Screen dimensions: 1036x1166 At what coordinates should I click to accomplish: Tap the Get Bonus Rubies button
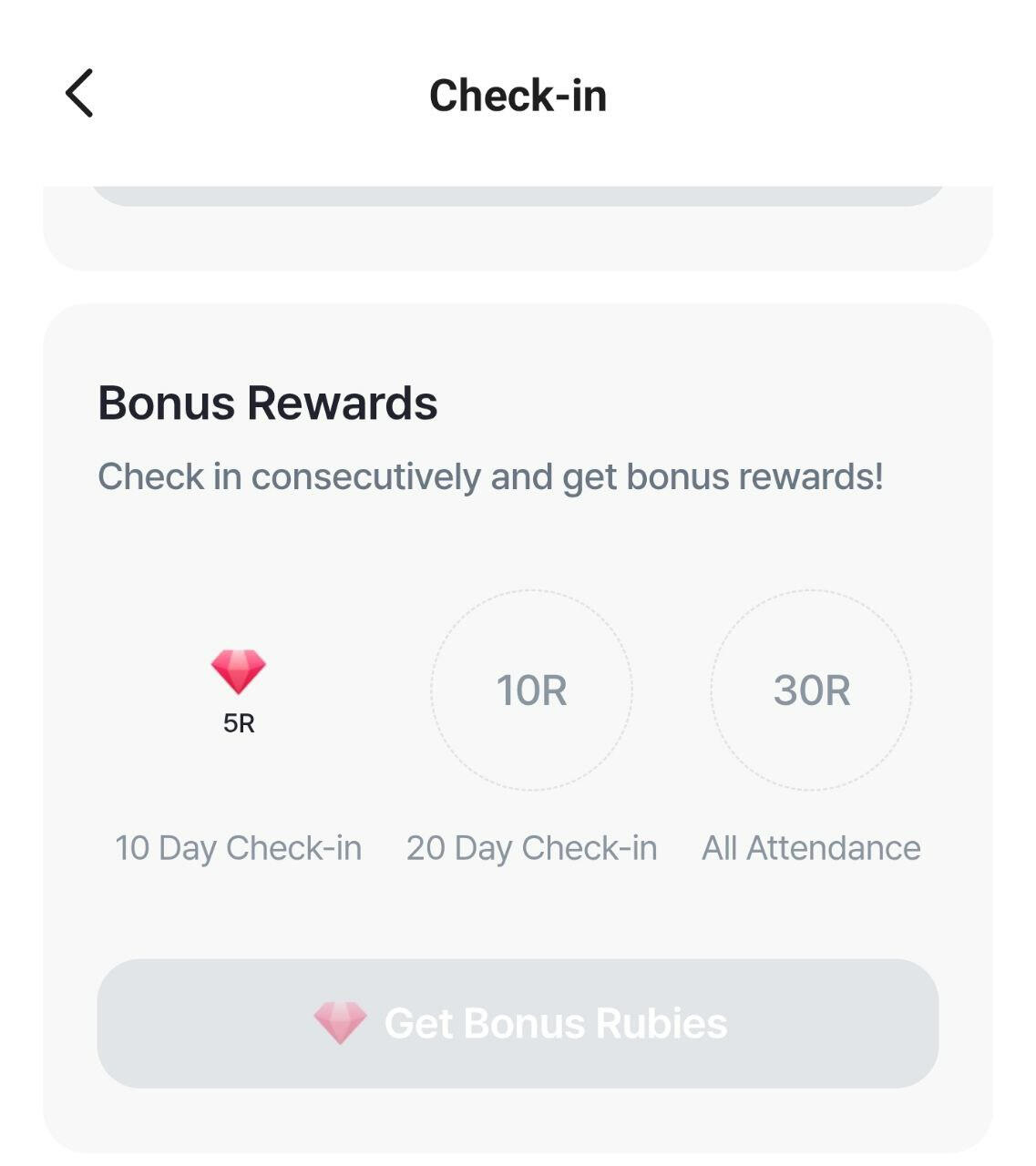[518, 1023]
